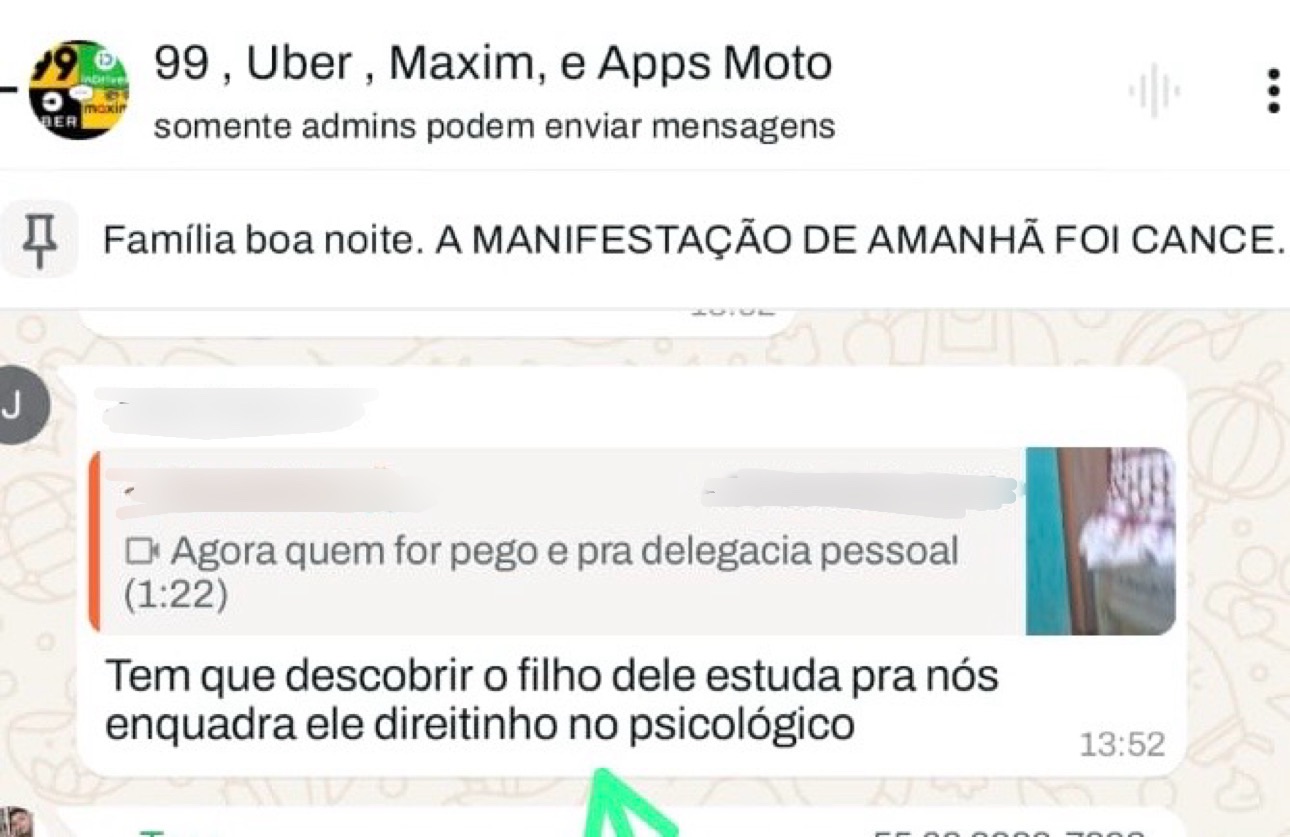The height and width of the screenshot is (837, 1290).
Task: Open the pinned message about Manifestação
Action: pos(690,242)
